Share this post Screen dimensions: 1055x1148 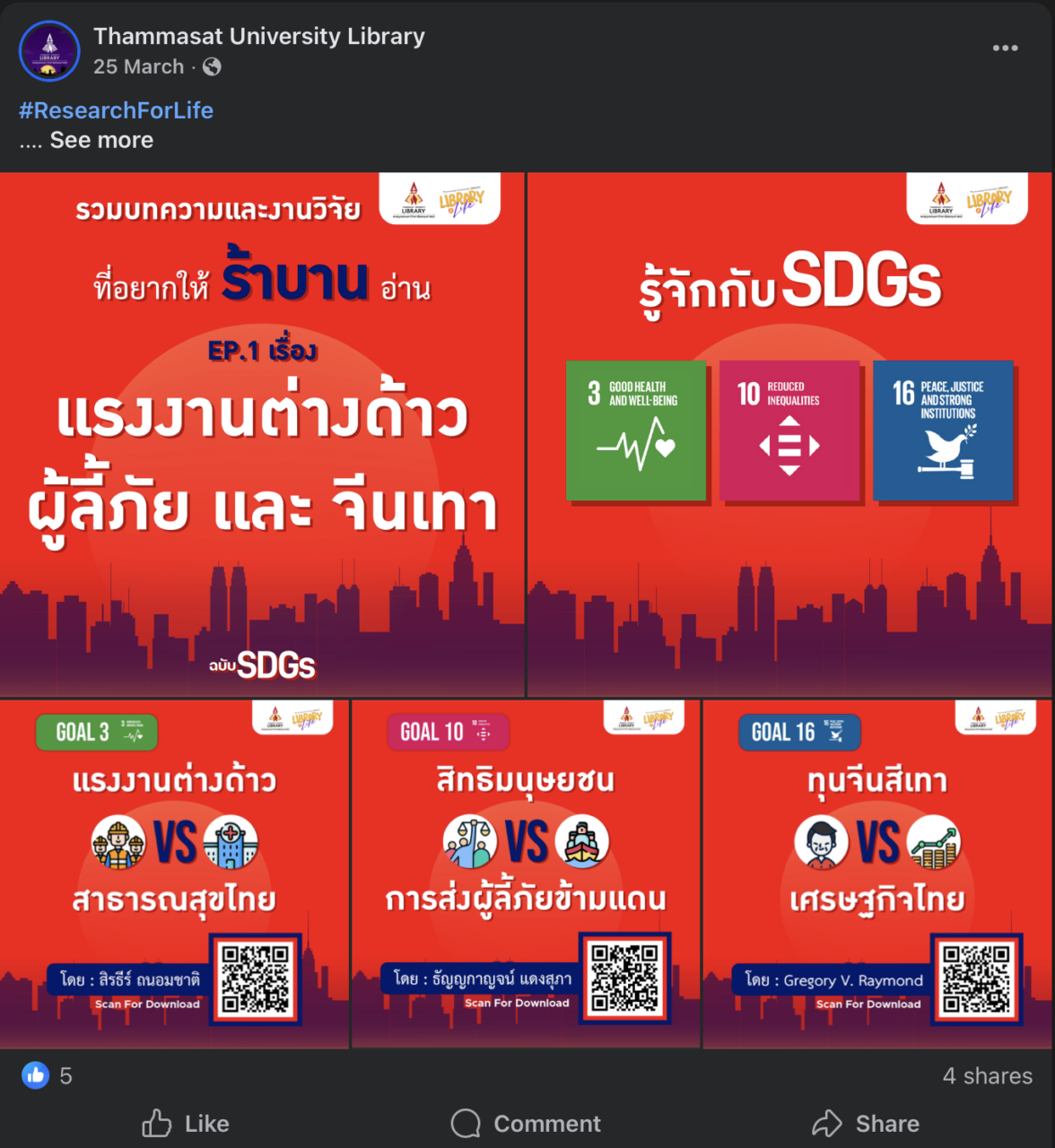[x=866, y=1123]
